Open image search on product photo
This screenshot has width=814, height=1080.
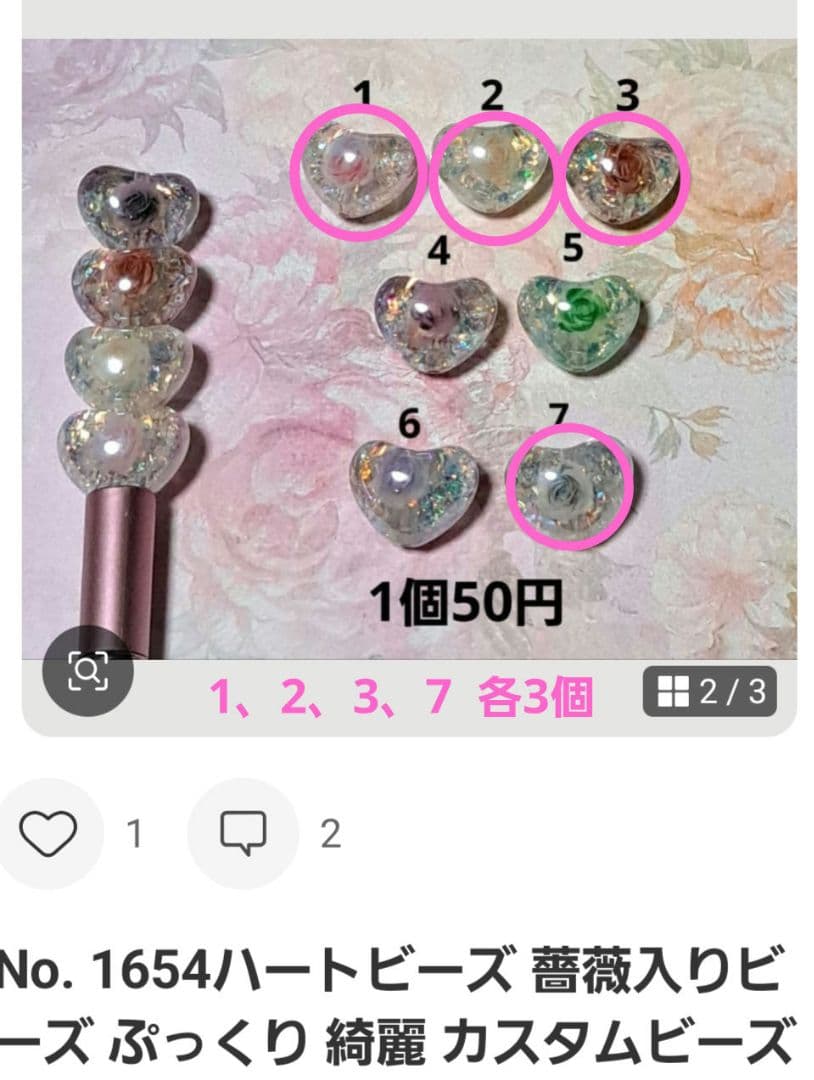tap(88, 672)
